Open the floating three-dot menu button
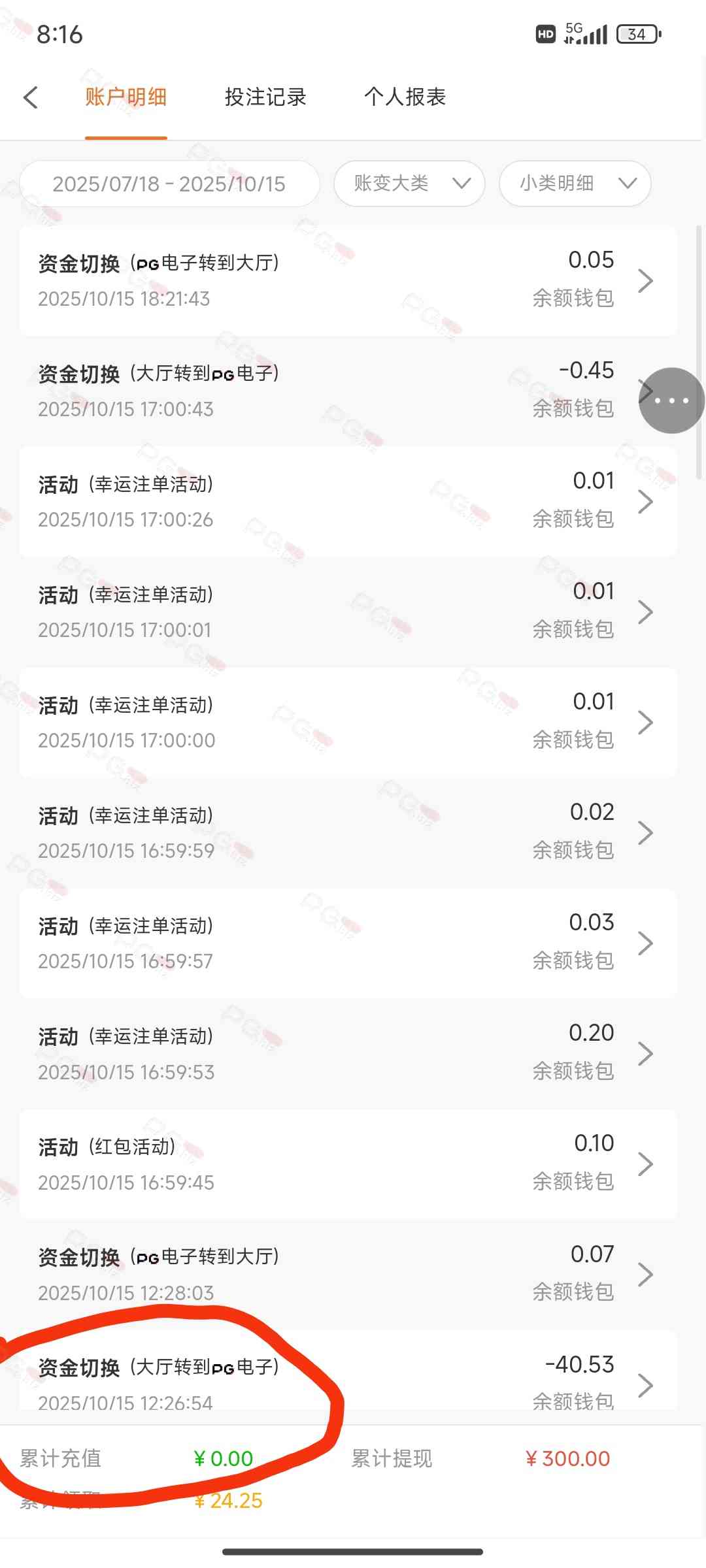Screen dimensions: 706x1568 [671, 400]
